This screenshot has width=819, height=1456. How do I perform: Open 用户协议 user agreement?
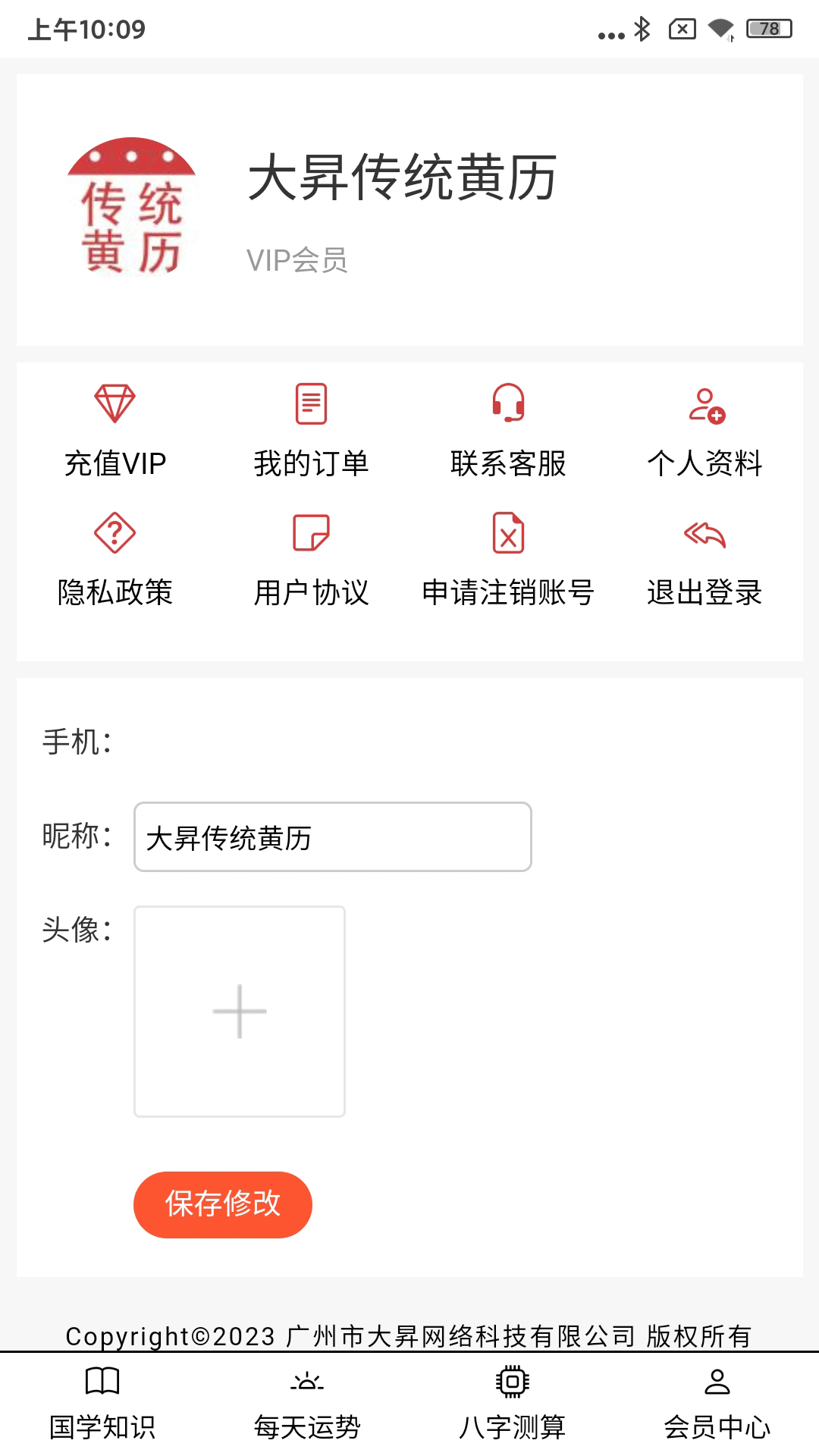(311, 560)
